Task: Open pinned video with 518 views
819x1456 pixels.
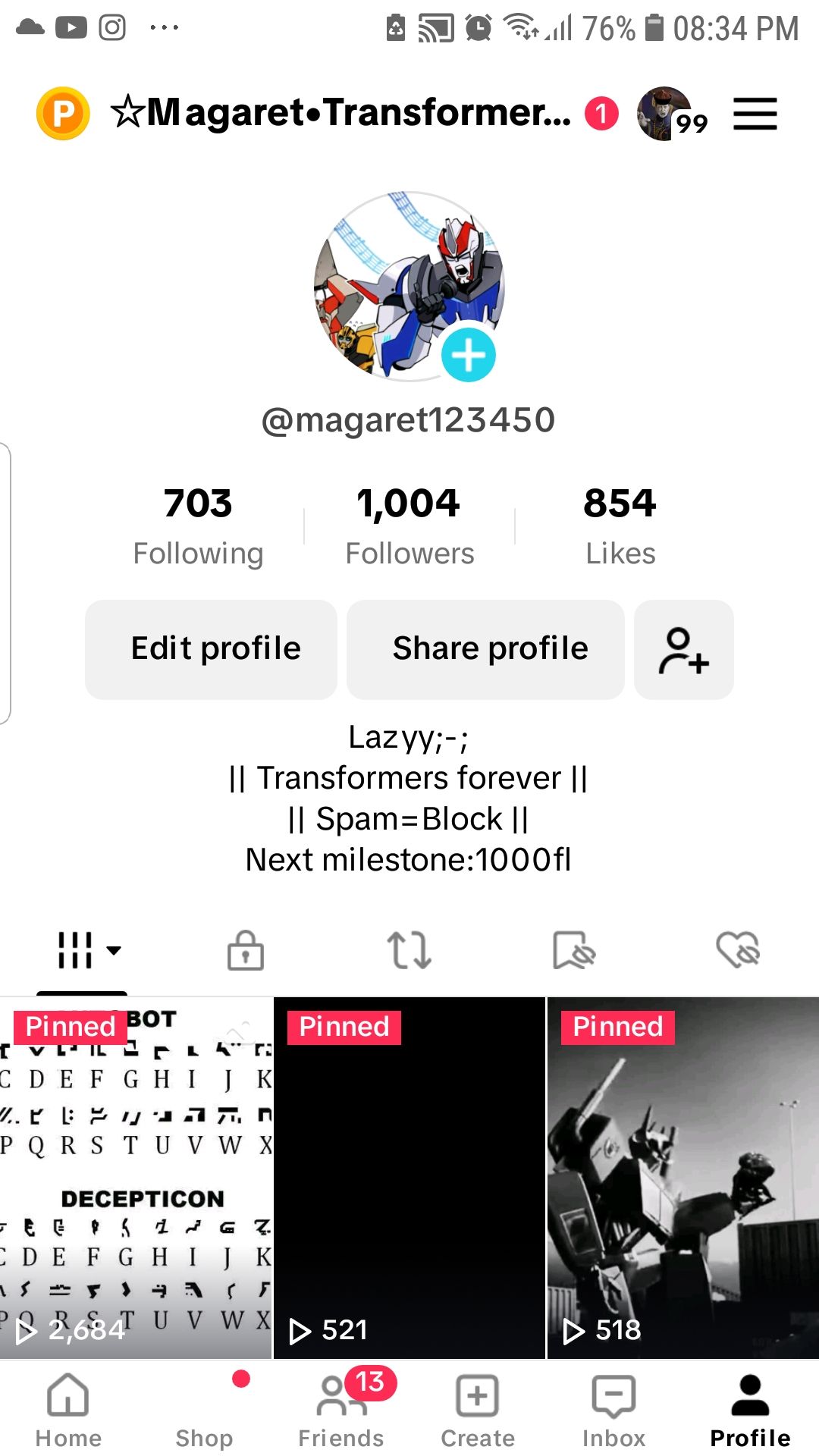Action: pos(682,1177)
